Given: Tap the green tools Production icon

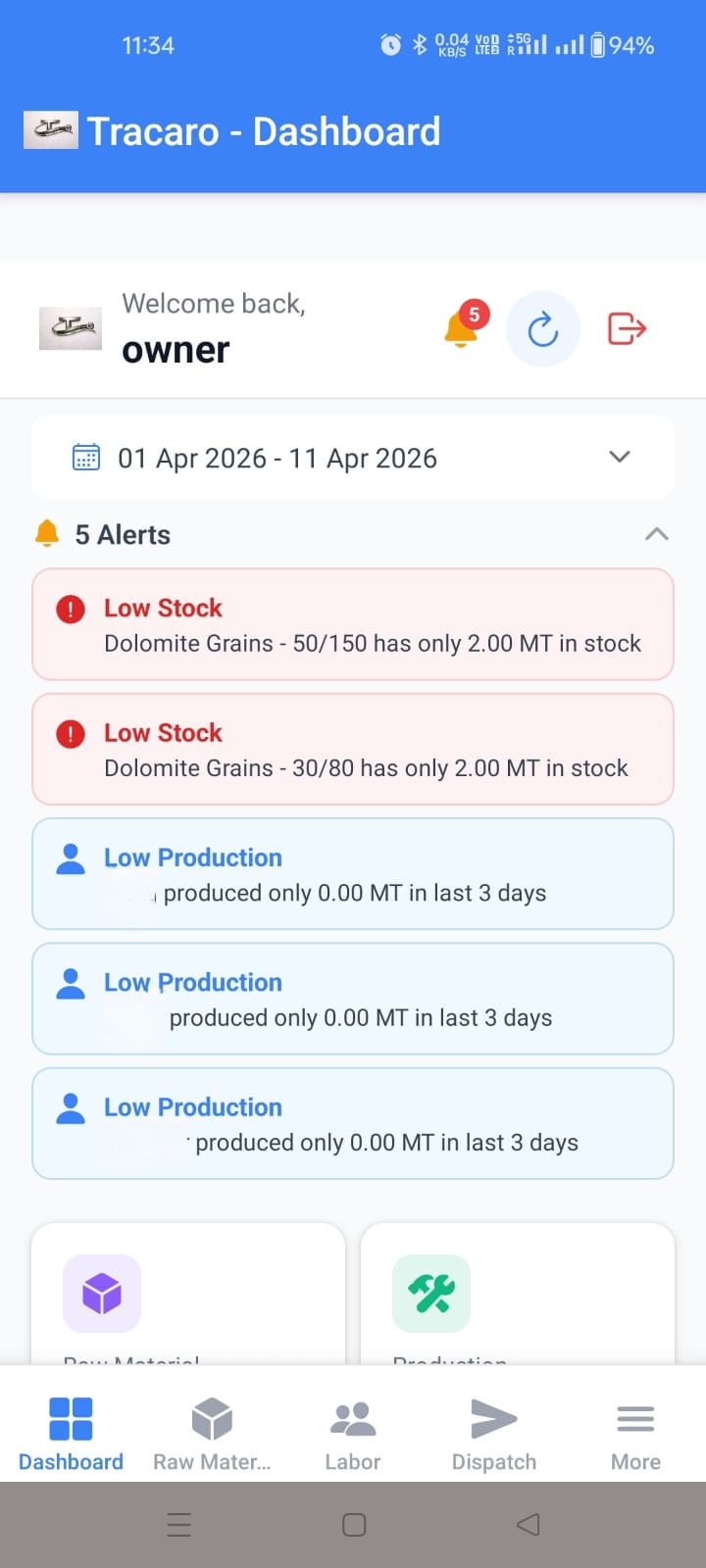Looking at the screenshot, I should (x=431, y=1294).
